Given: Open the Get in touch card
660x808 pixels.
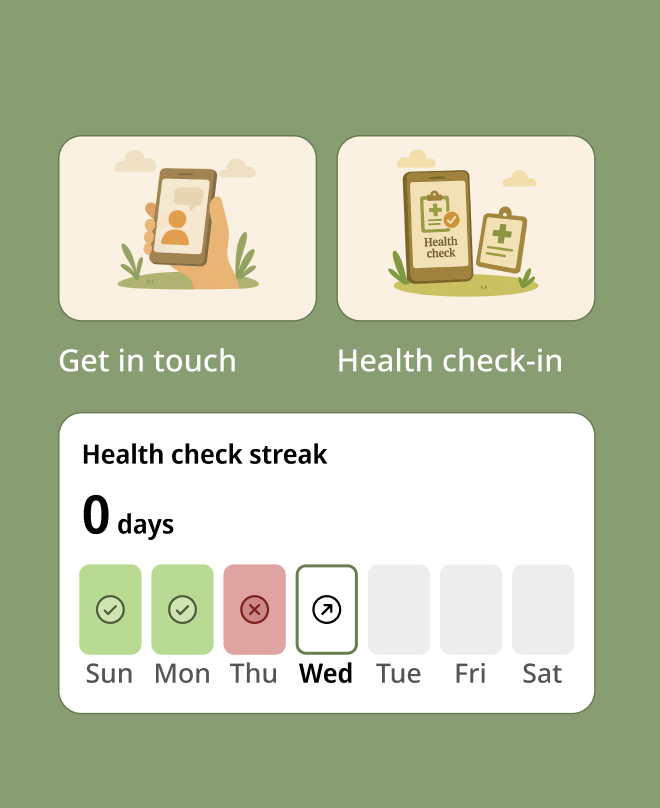Looking at the screenshot, I should click(187, 228).
